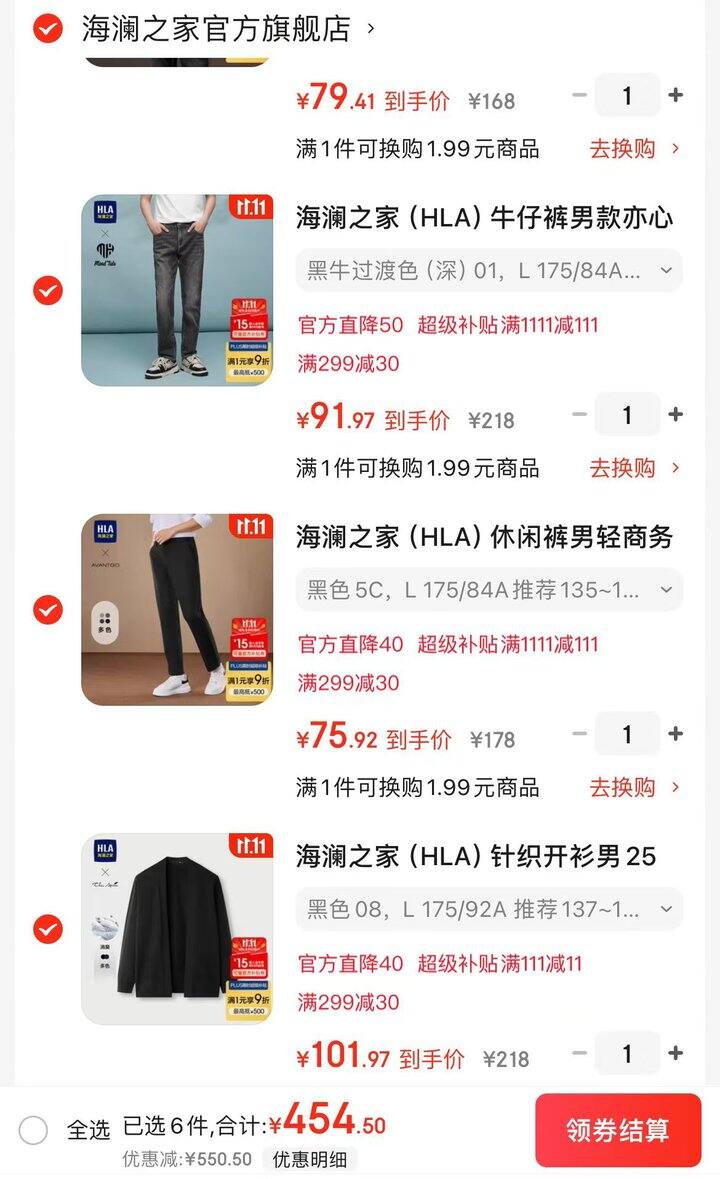Click the jeans quantity number field
This screenshot has height=1179, width=720.
tap(627, 414)
